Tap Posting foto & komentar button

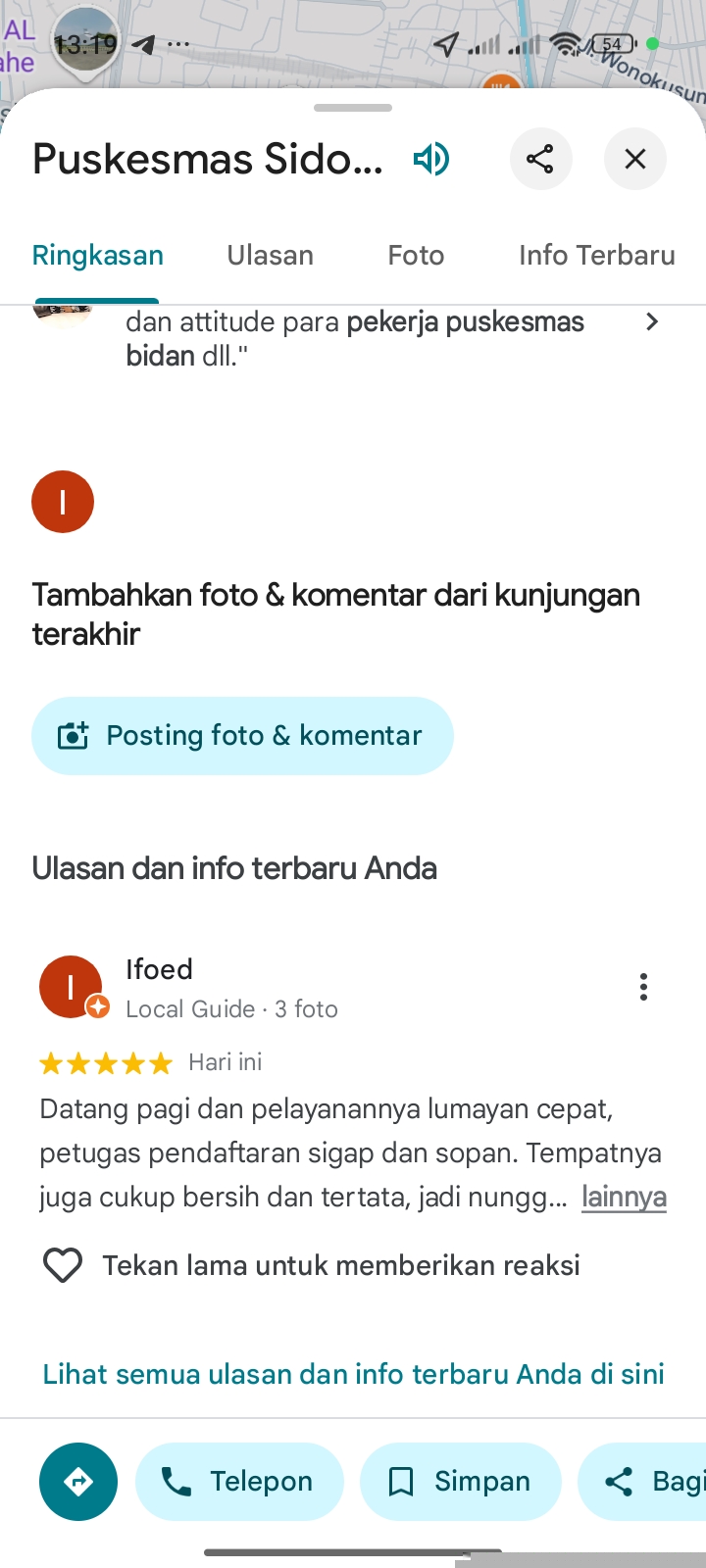[x=242, y=736]
